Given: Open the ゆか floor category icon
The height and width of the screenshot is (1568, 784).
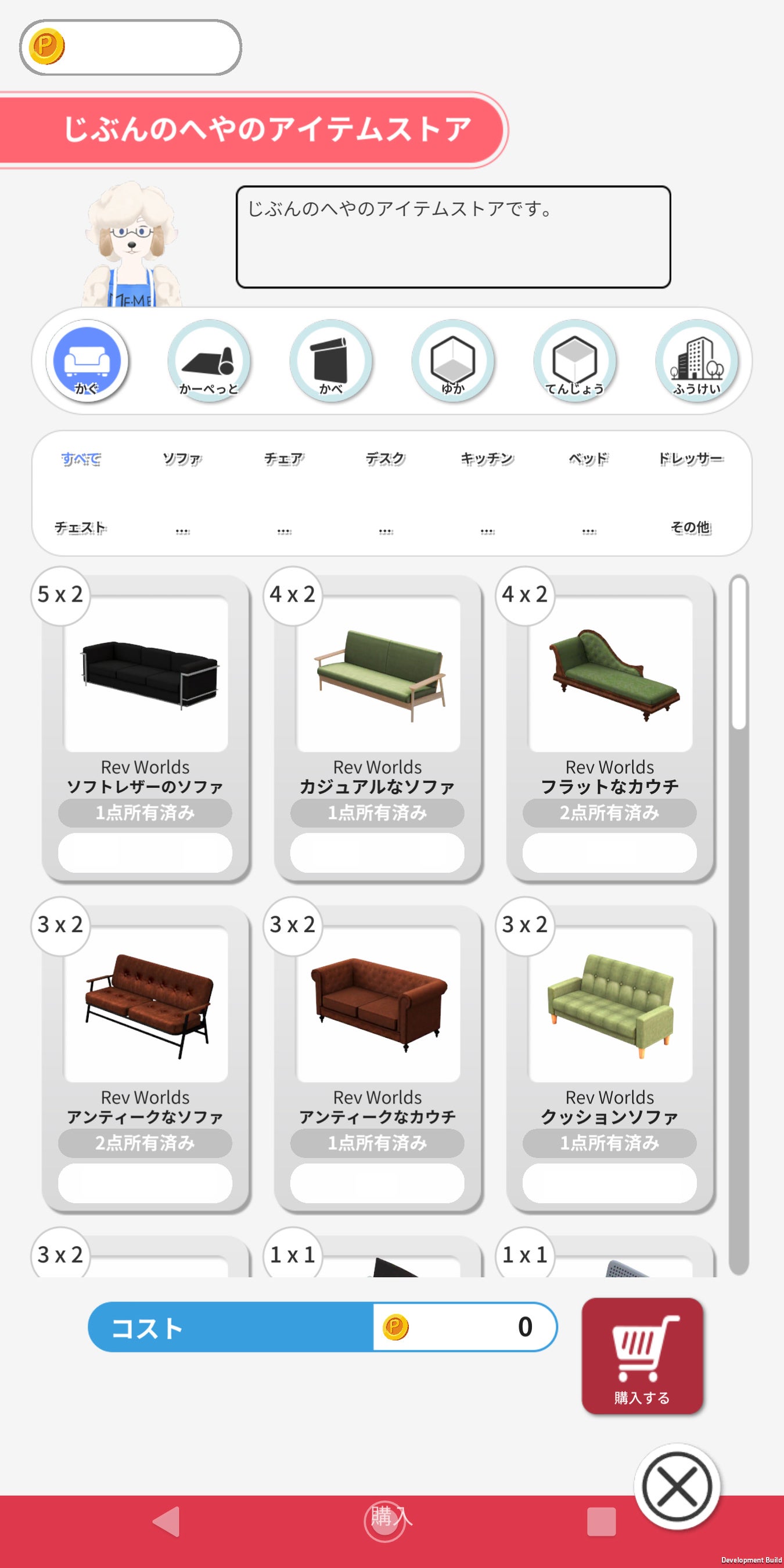Looking at the screenshot, I should 453,362.
